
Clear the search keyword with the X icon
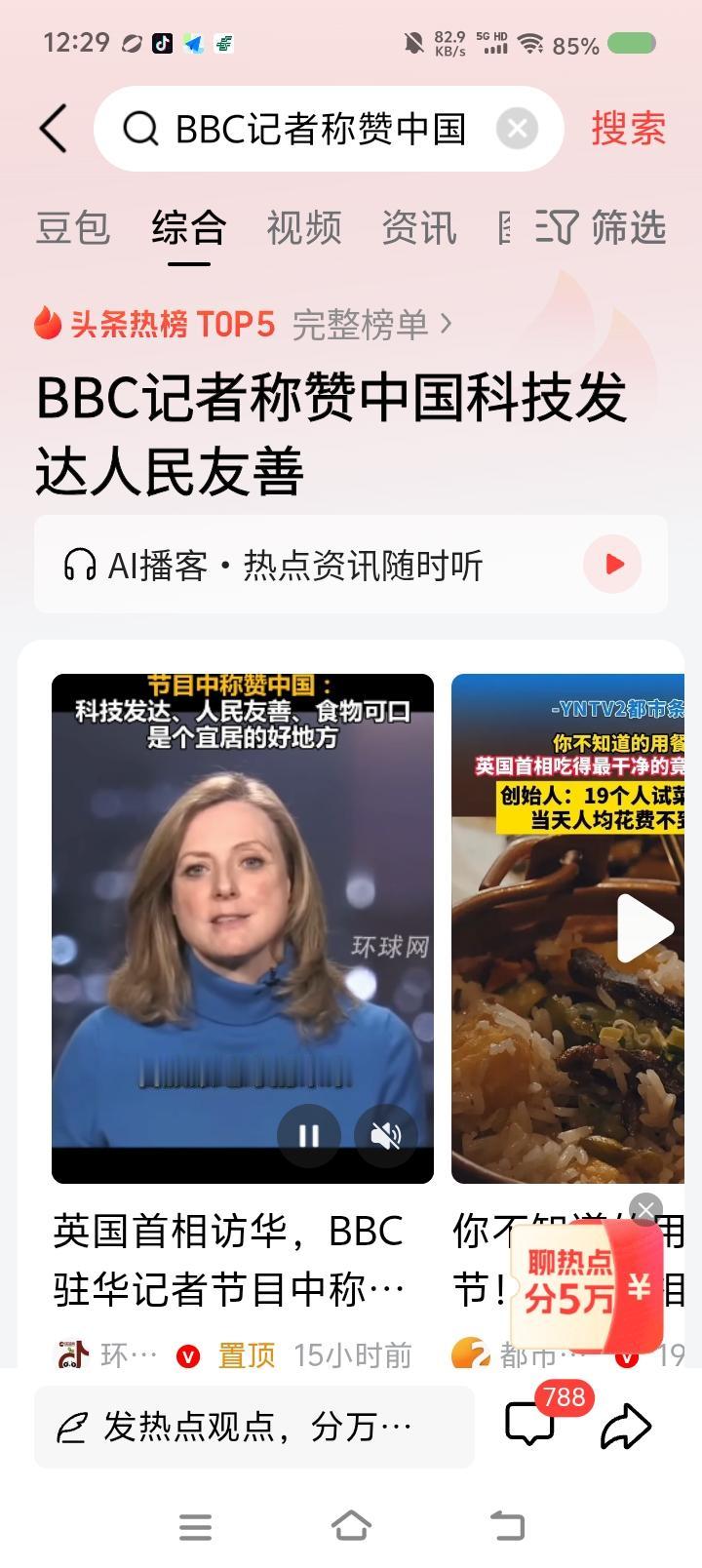pyautogui.click(x=518, y=128)
